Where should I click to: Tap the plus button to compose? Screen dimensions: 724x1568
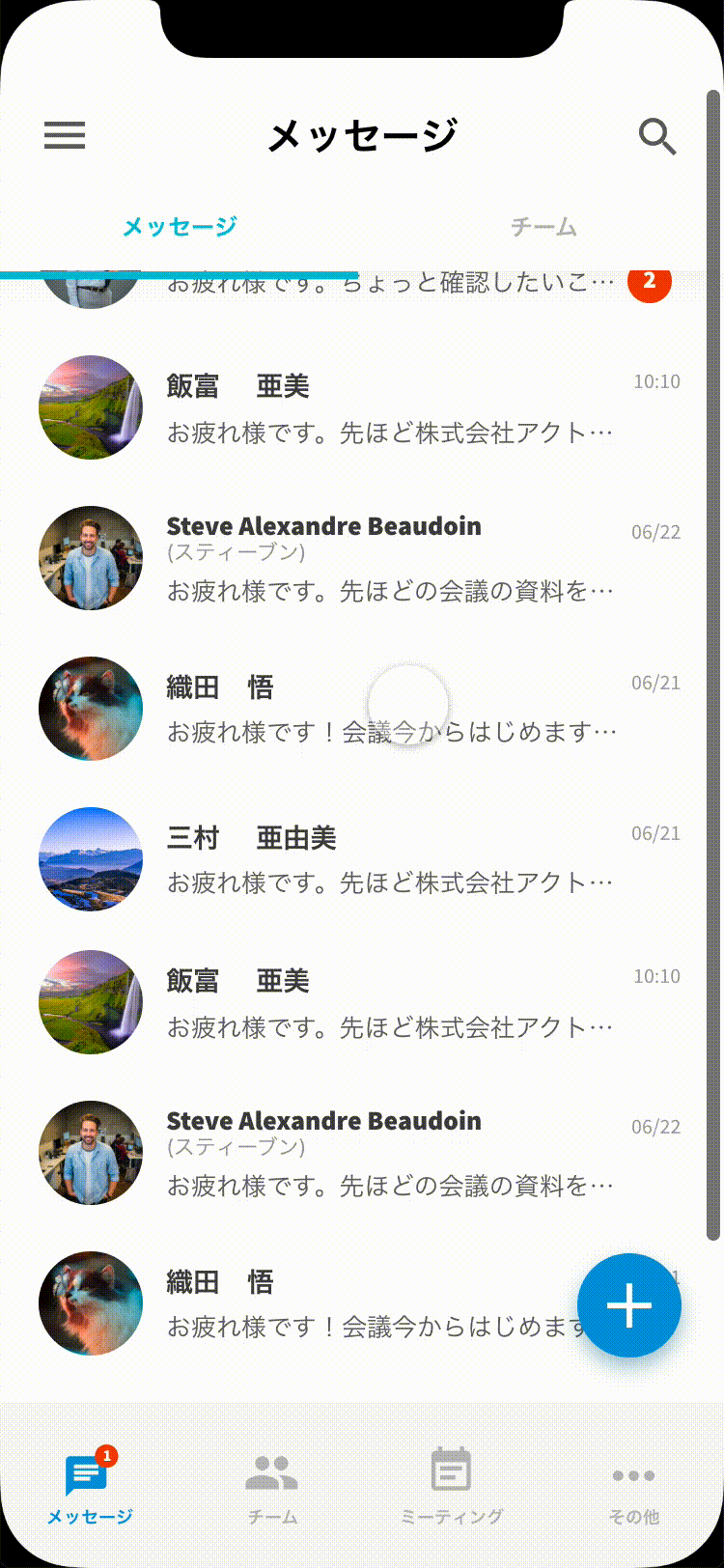coord(629,1304)
